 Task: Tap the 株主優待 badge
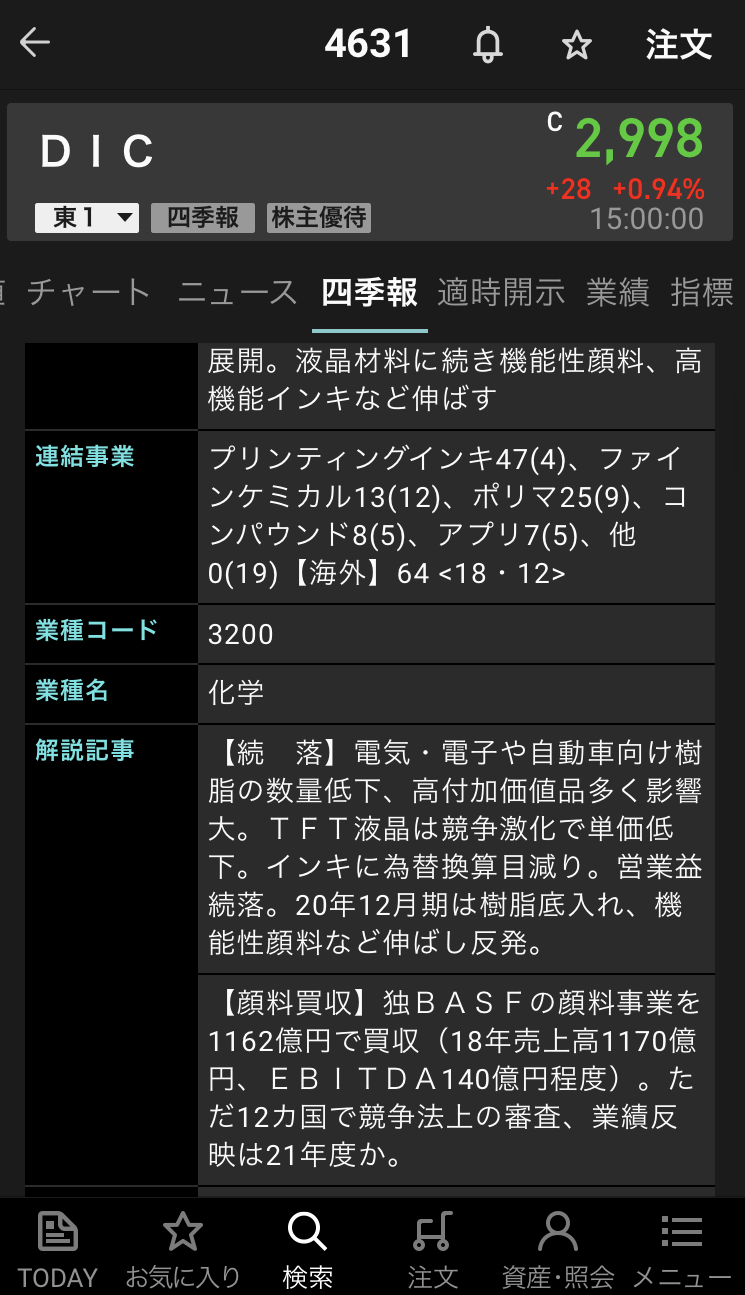click(x=319, y=218)
